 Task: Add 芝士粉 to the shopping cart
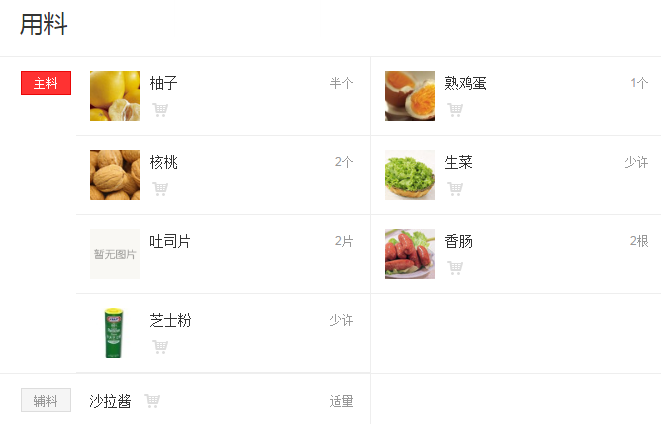coord(160,347)
